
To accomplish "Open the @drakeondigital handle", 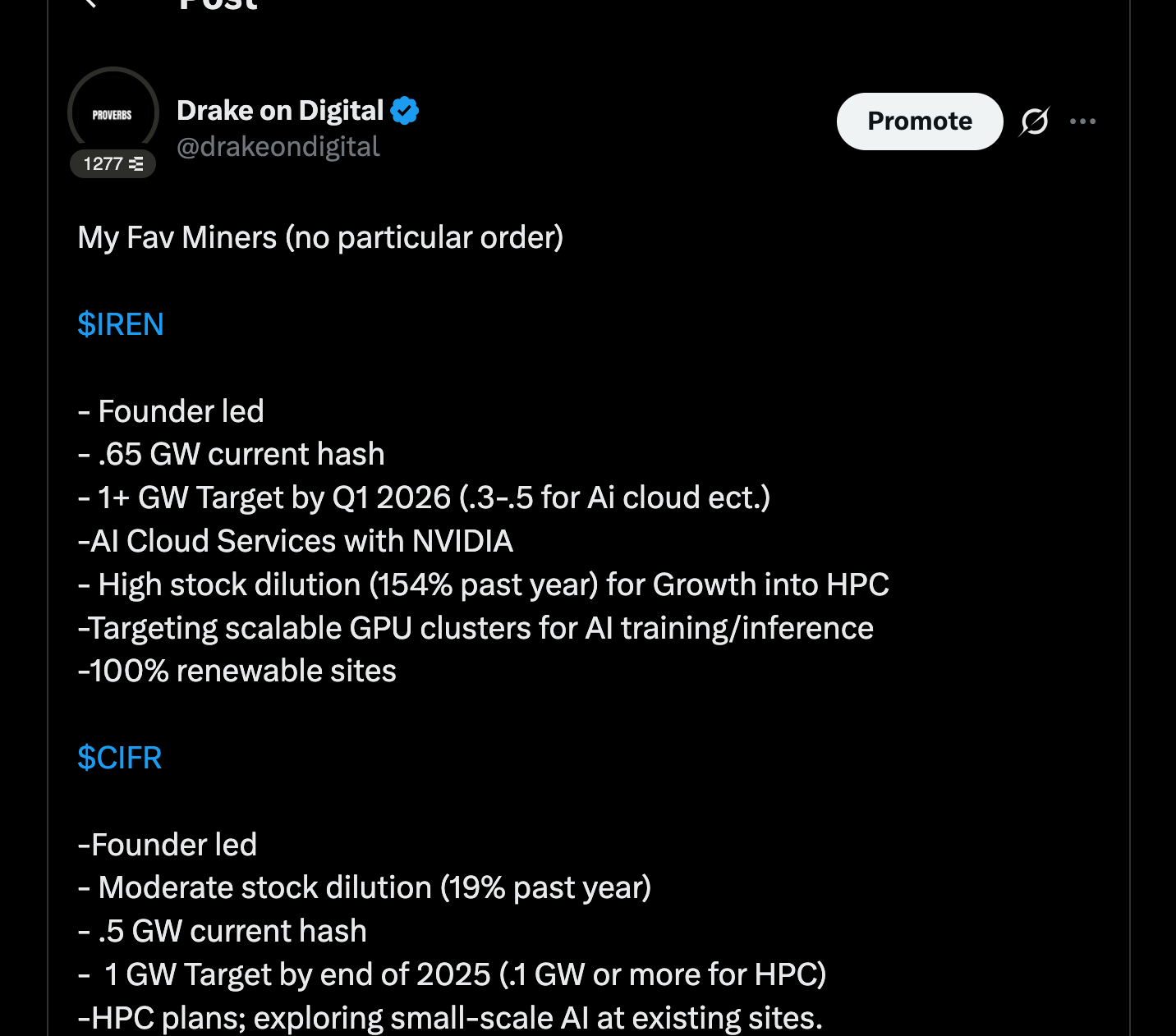I will tap(278, 147).
